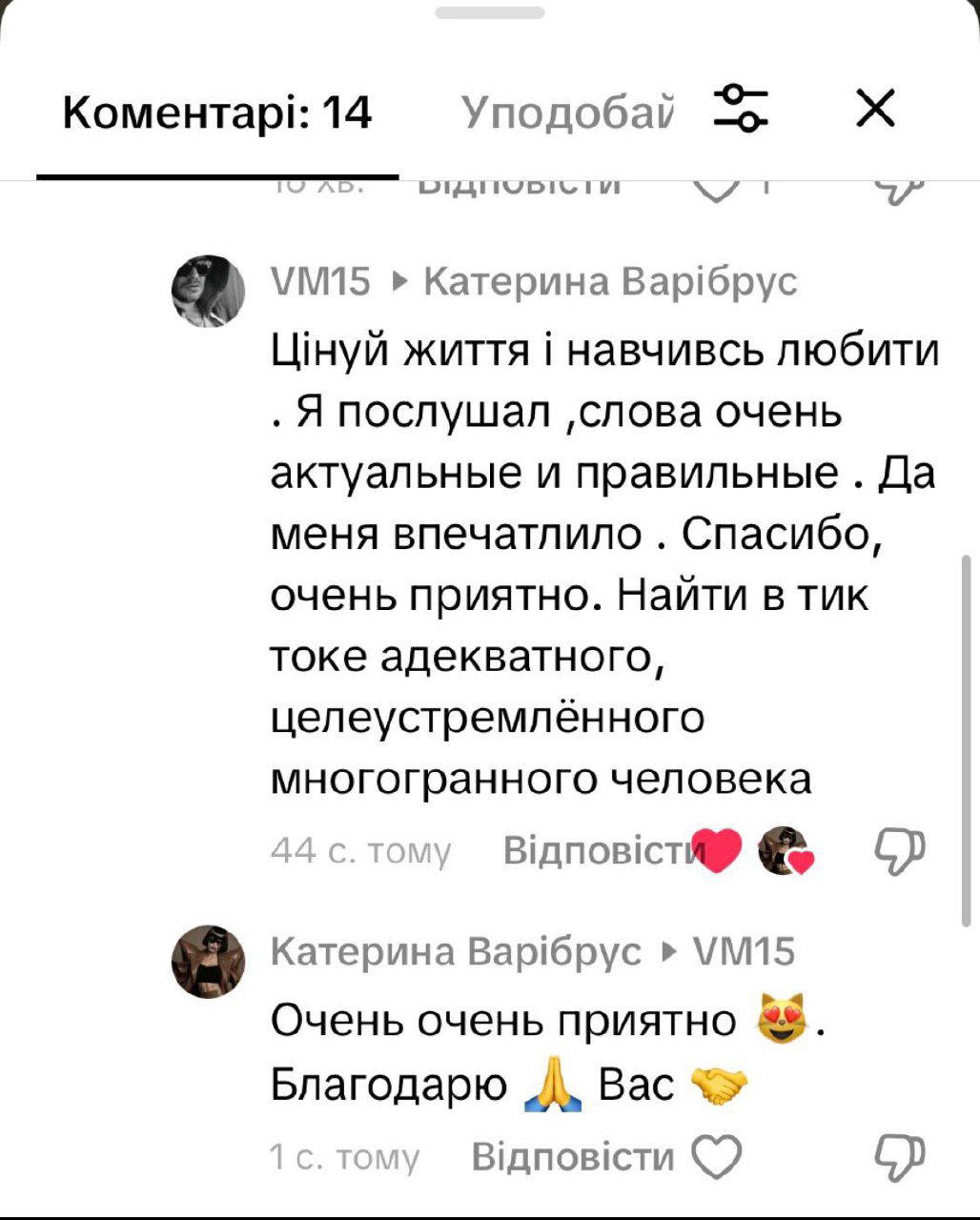Image resolution: width=980 pixels, height=1220 pixels.
Task: Open VM15 username above the long comment
Action: (320, 282)
